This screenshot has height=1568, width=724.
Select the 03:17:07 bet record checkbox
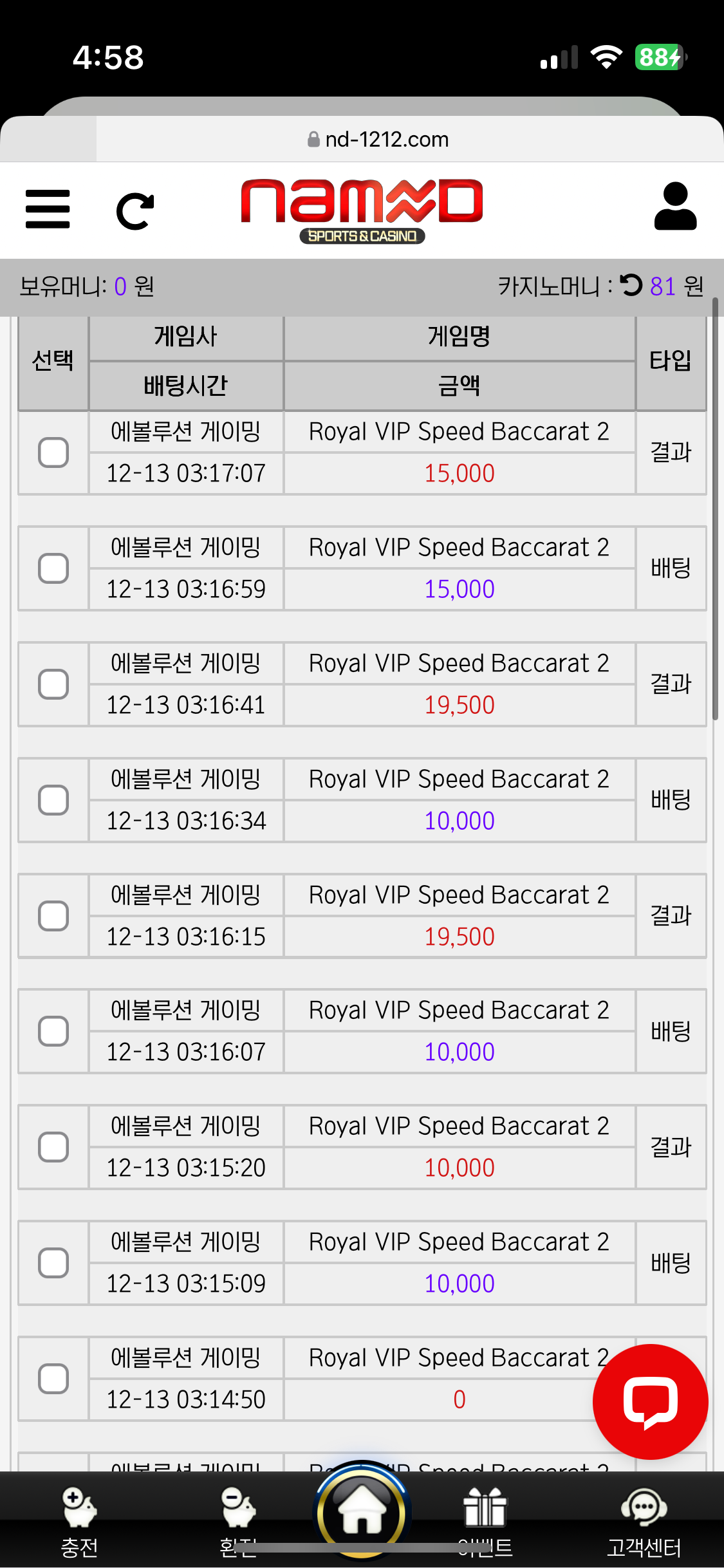point(53,453)
